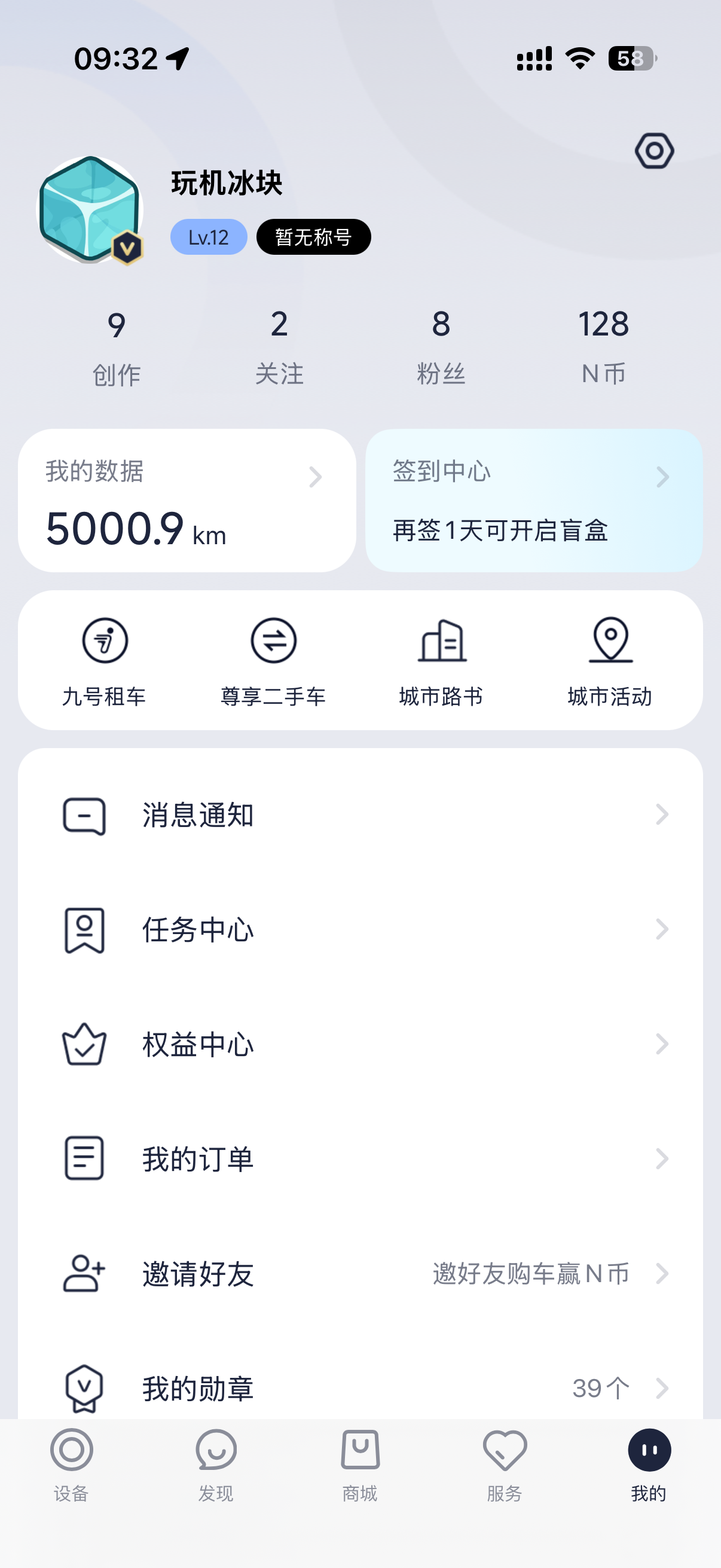Tap the 玩机冰块 profile avatar
Screen dimensions: 721x1568
point(91,210)
